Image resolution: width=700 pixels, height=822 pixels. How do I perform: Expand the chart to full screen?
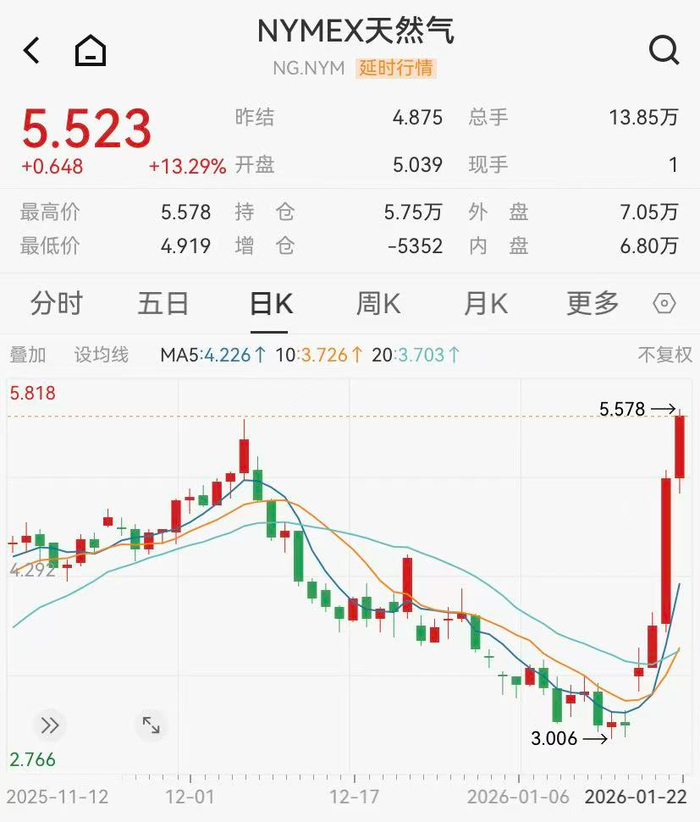tap(151, 725)
